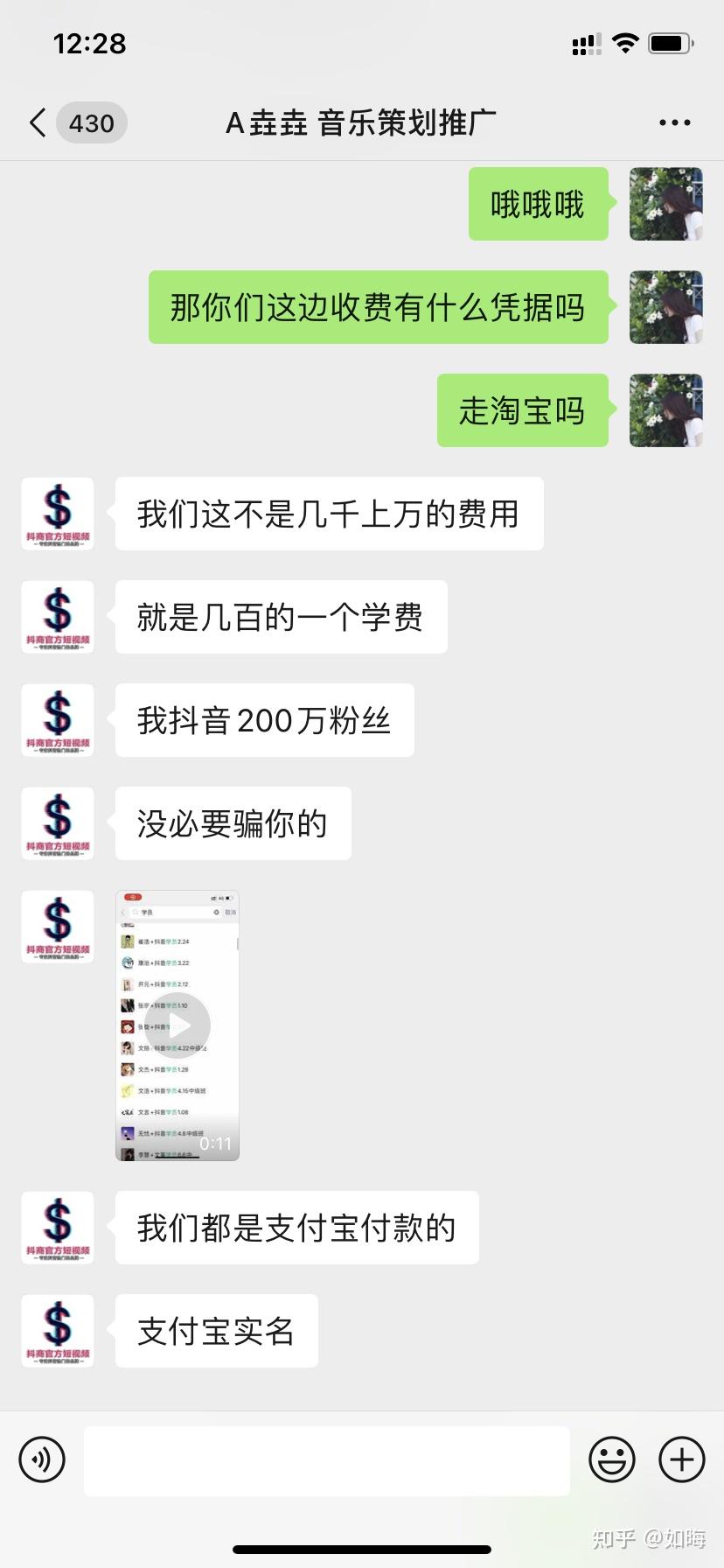Play the 0:11 video message
This screenshot has width=724, height=1568.
point(178,1025)
